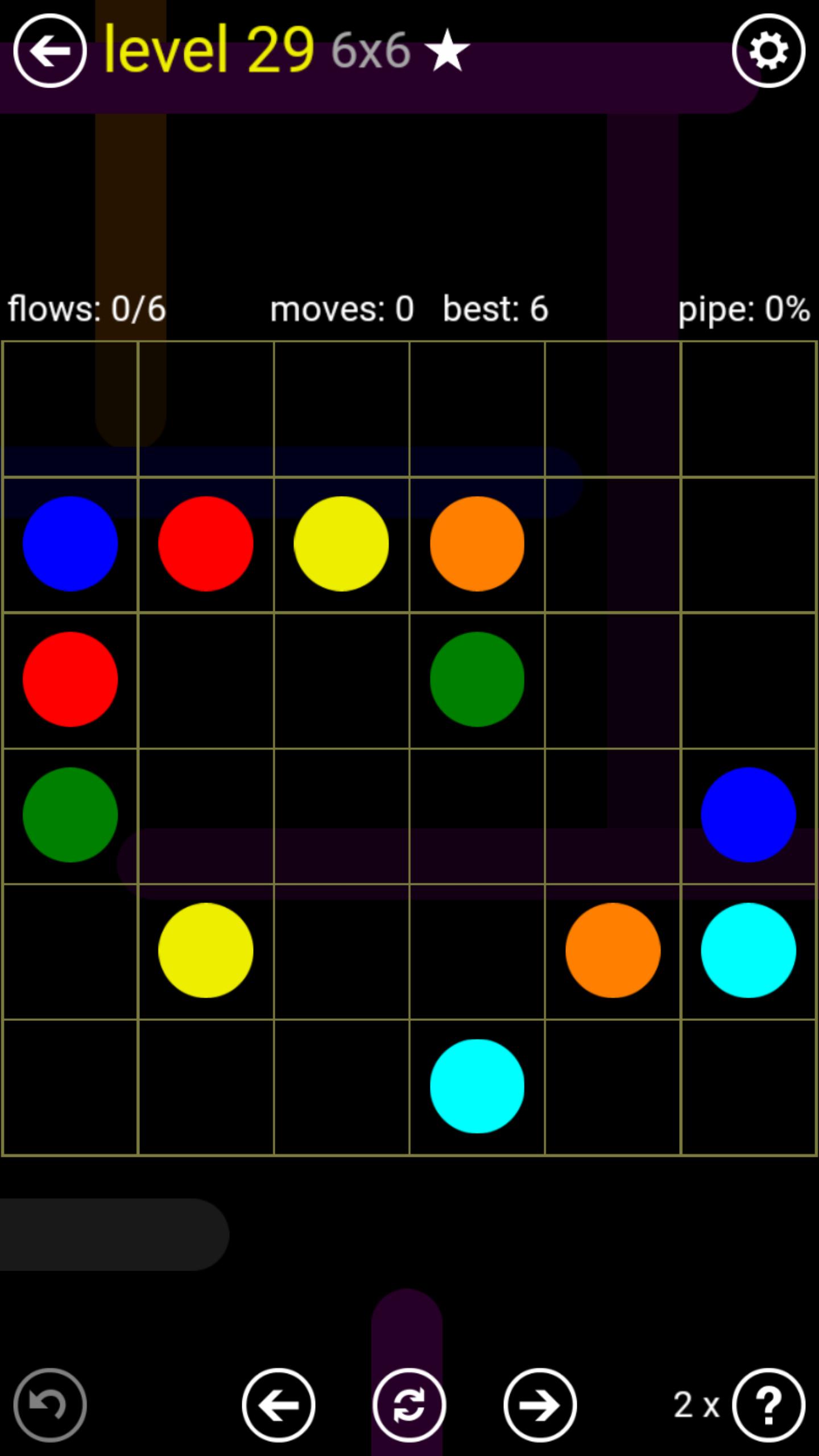Viewport: 819px width, 1456px height.
Task: Tap the blue dot above the cyan dot
Action: point(748,814)
